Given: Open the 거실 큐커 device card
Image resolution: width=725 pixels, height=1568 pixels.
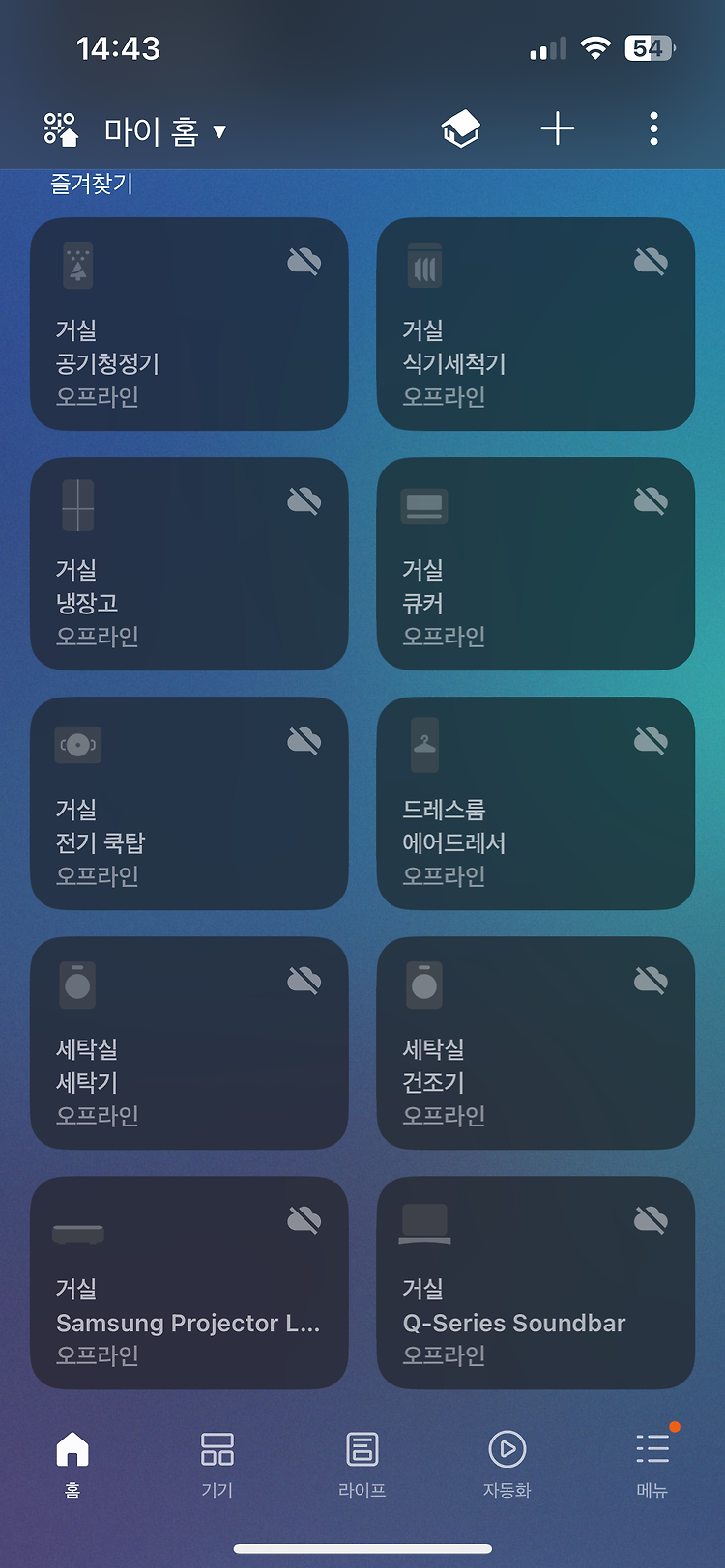Looking at the screenshot, I should pyautogui.click(x=536, y=564).
